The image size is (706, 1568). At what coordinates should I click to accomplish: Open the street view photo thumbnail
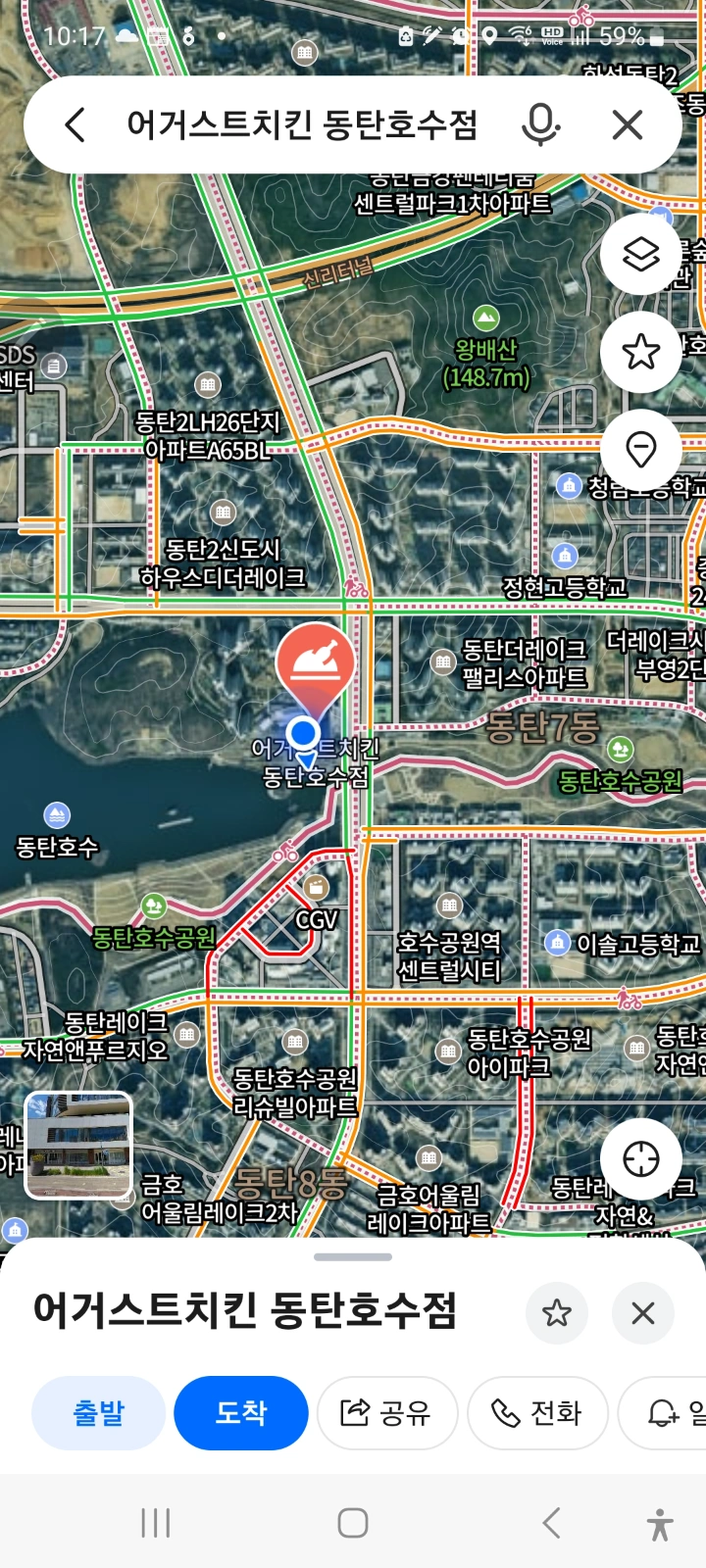(78, 1146)
